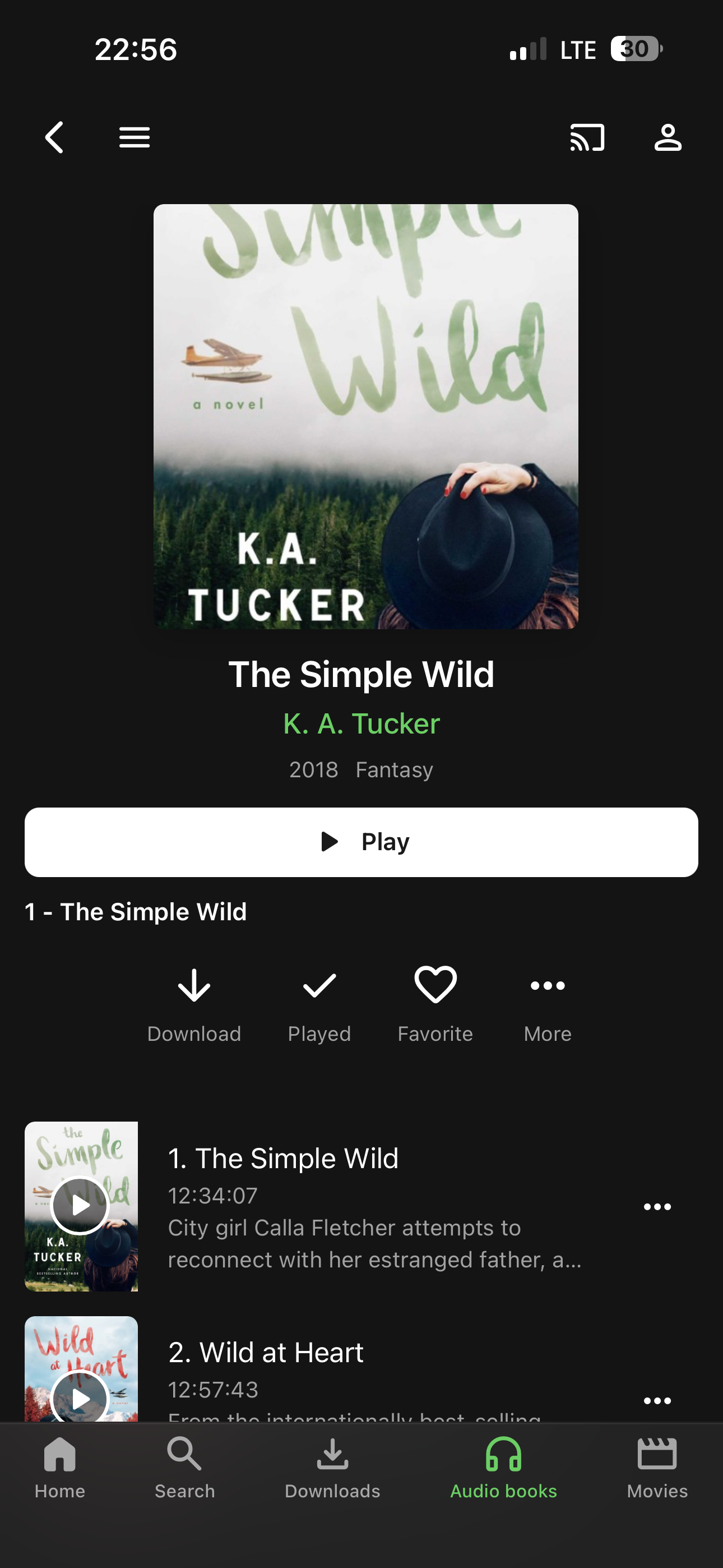Play track 2 Wild at Heart thumbnail
723x1568 pixels.
(80, 1398)
